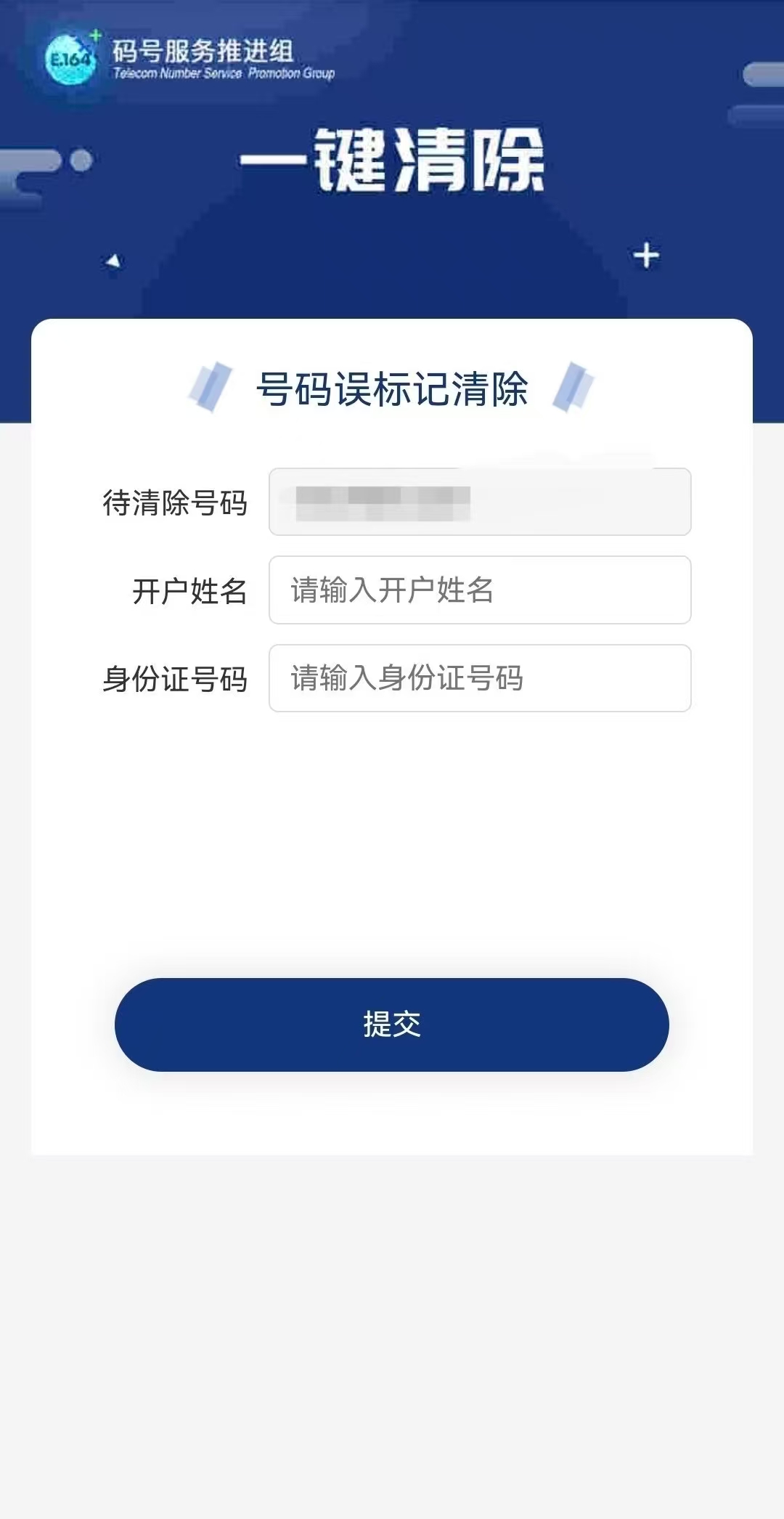This screenshot has height=1519, width=784.
Task: Tap the 待清除号码 number field
Action: coord(479,502)
